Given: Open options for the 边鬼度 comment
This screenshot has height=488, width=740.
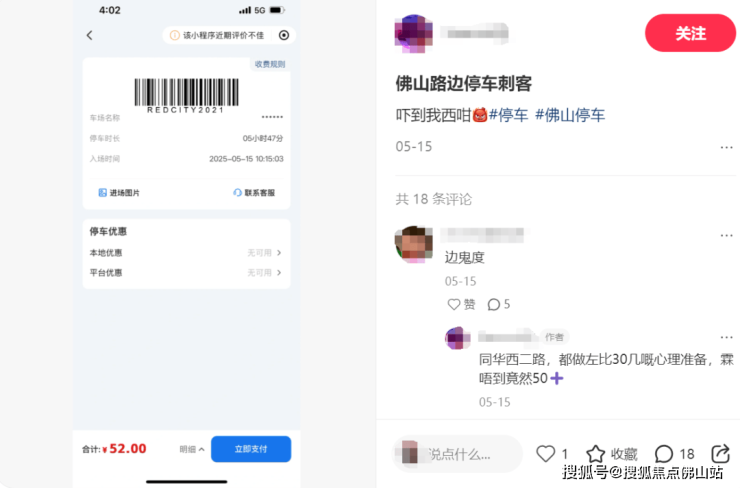Looking at the screenshot, I should pos(727,235).
